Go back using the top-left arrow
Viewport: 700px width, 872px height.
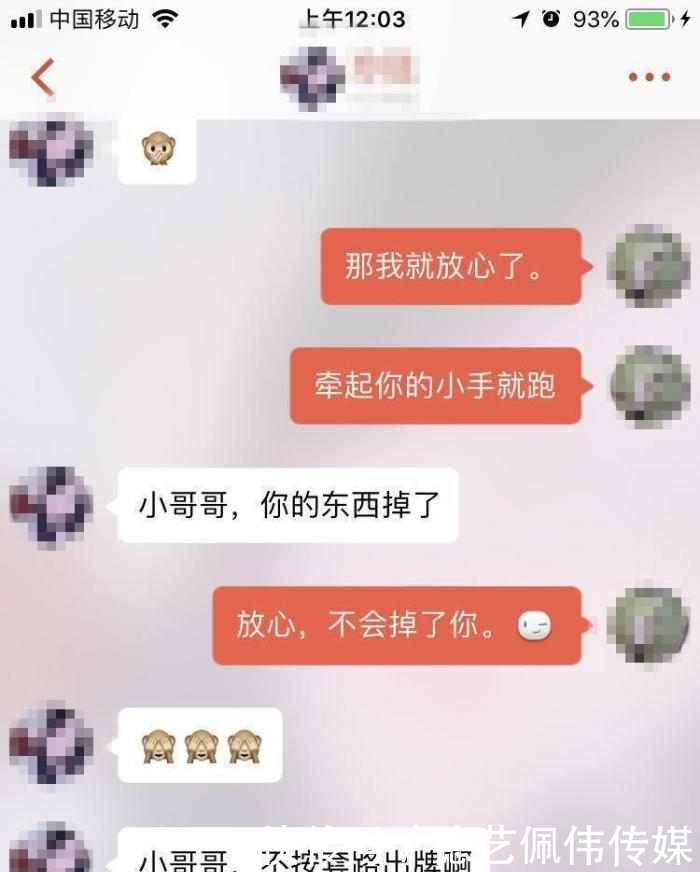pyautogui.click(x=42, y=77)
